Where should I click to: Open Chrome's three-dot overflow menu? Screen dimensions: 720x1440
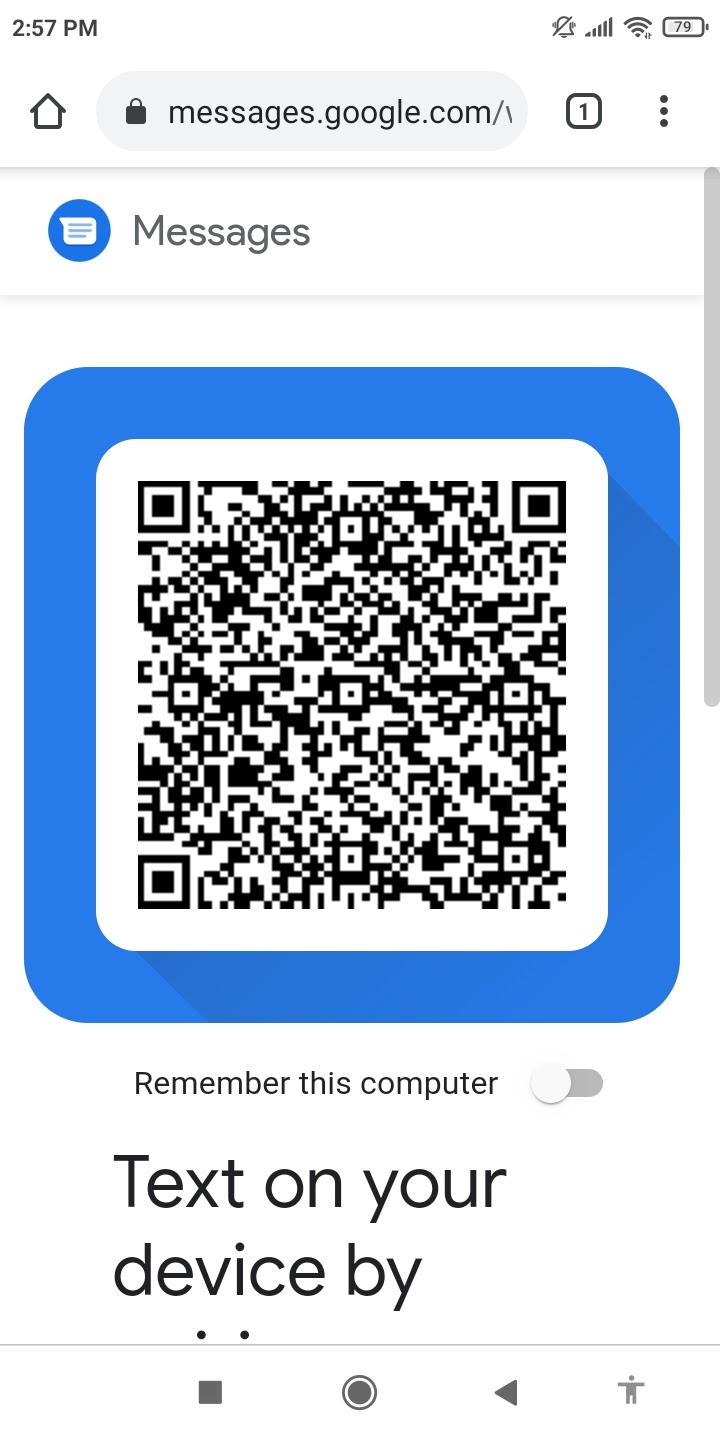664,112
